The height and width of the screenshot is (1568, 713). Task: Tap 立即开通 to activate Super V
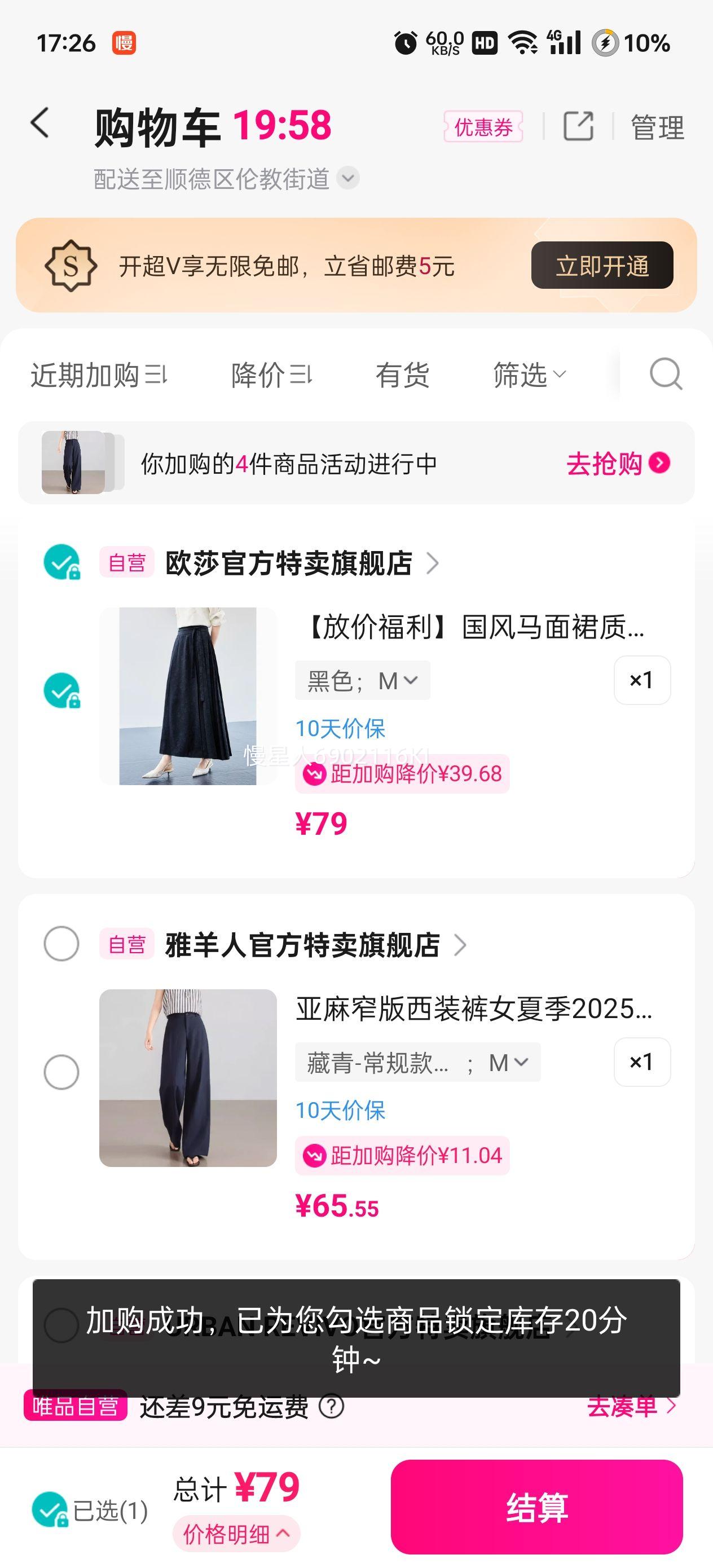601,266
